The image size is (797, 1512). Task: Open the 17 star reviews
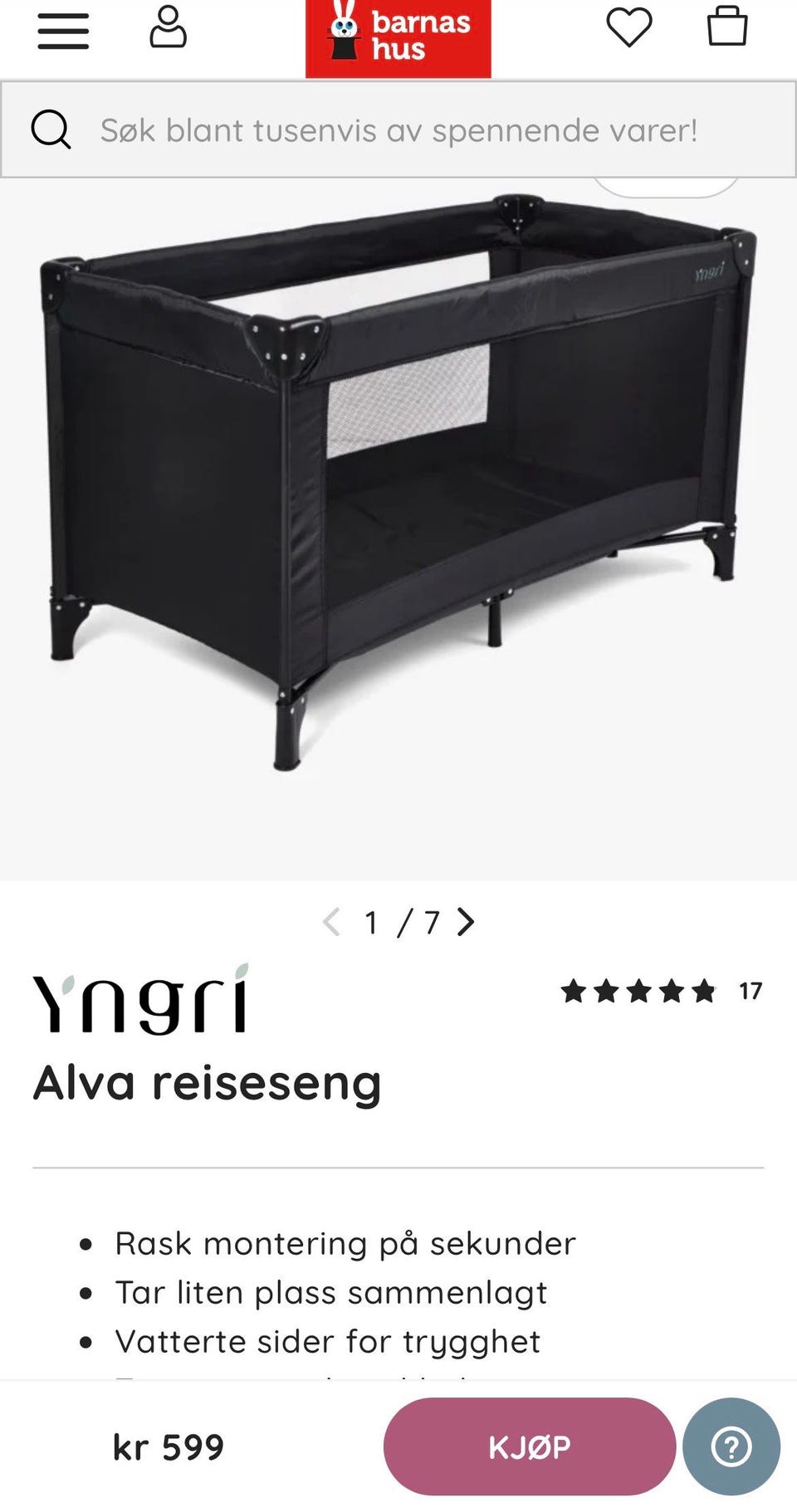point(662,991)
